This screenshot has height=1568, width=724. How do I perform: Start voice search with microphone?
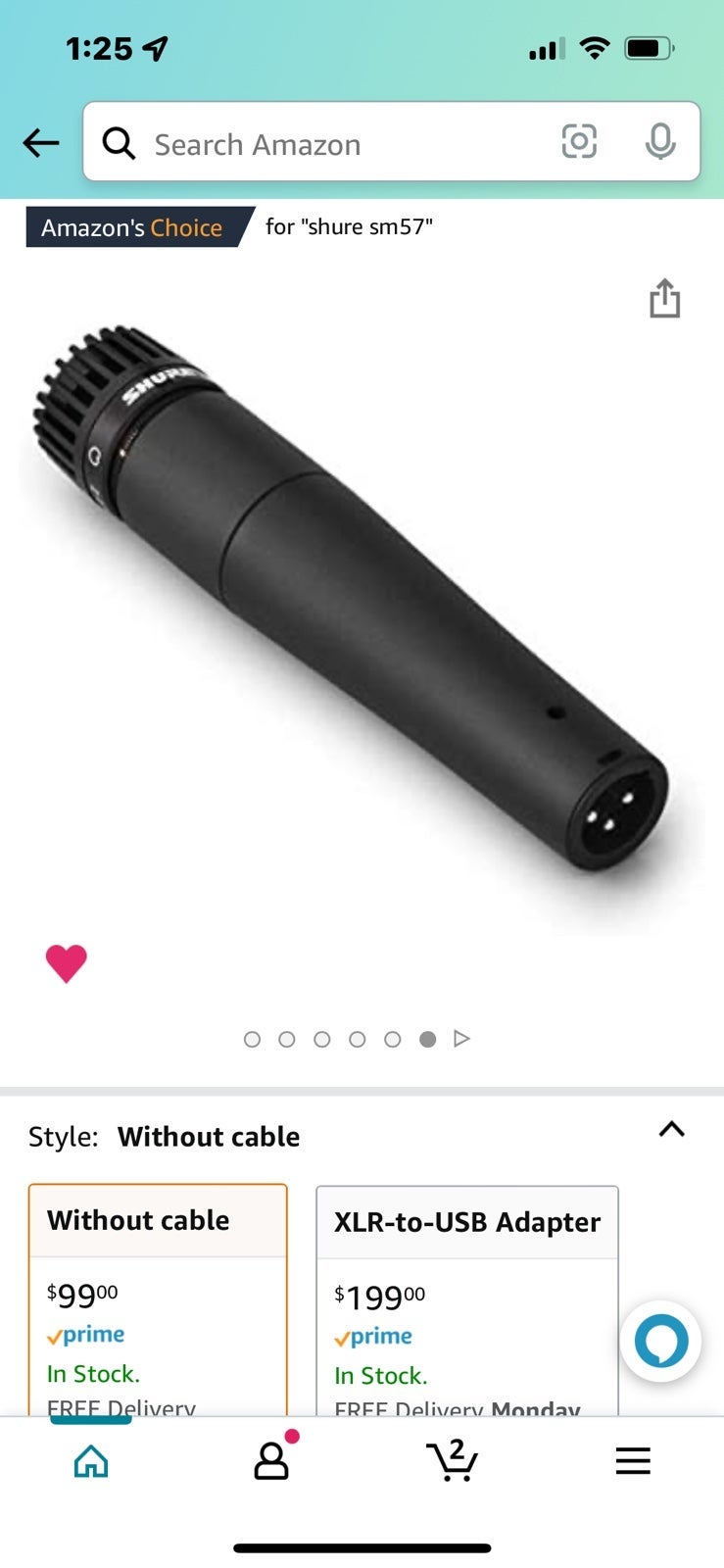[660, 142]
